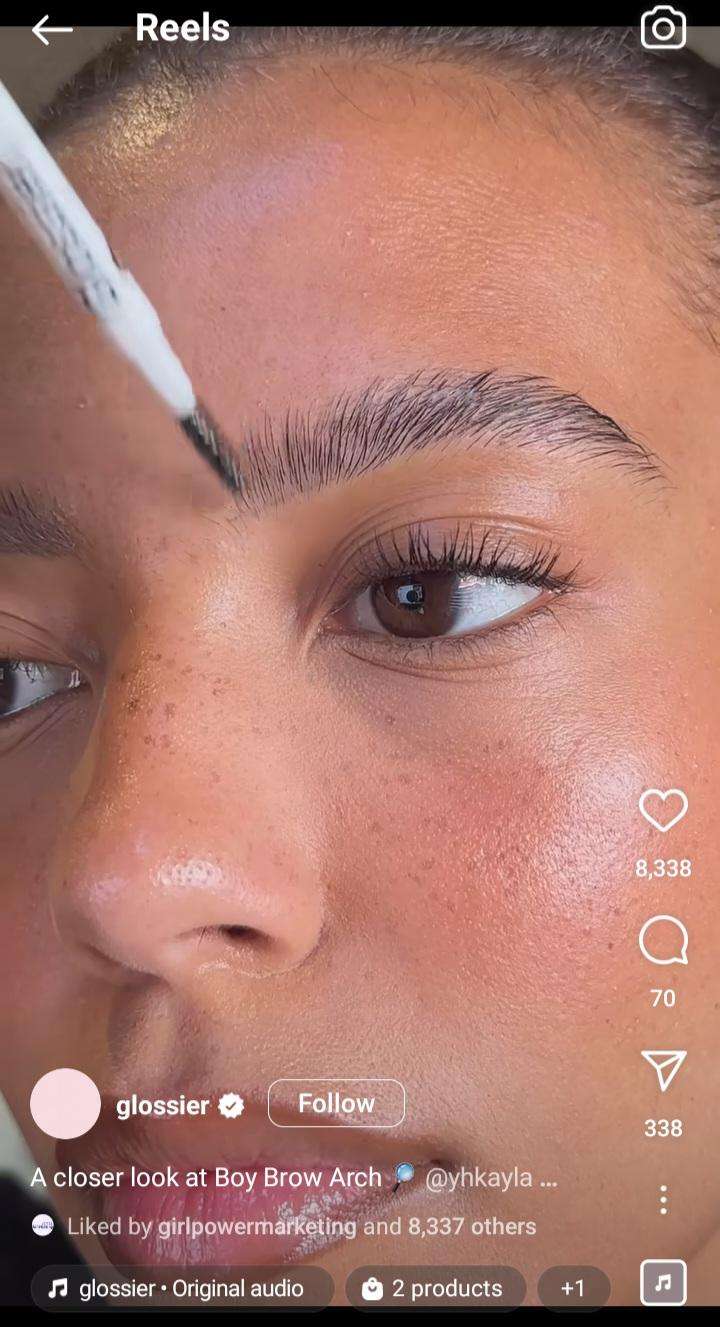The image size is (720, 1327).
Task: View who liked this reel
Action: tap(301, 1226)
